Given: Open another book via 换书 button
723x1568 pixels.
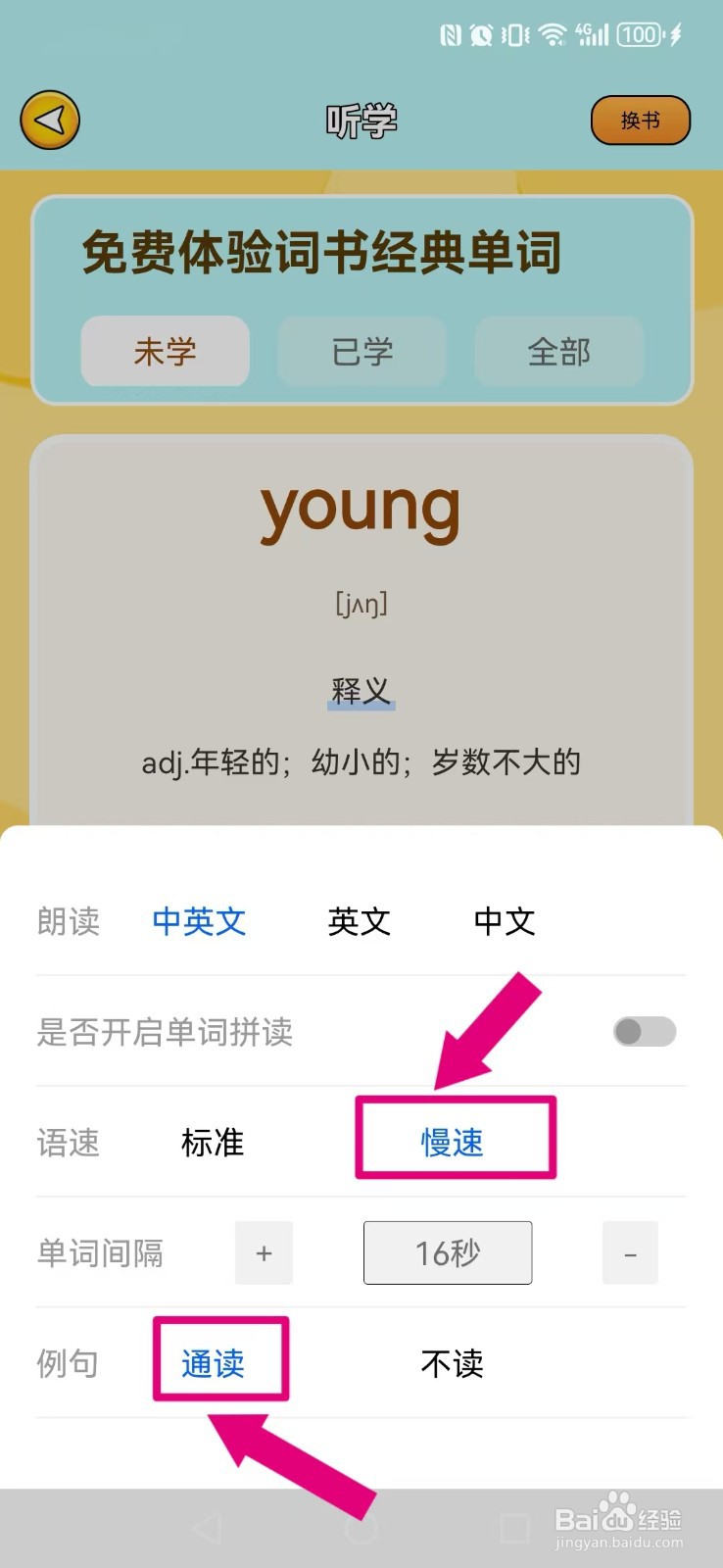Looking at the screenshot, I should click(x=641, y=120).
